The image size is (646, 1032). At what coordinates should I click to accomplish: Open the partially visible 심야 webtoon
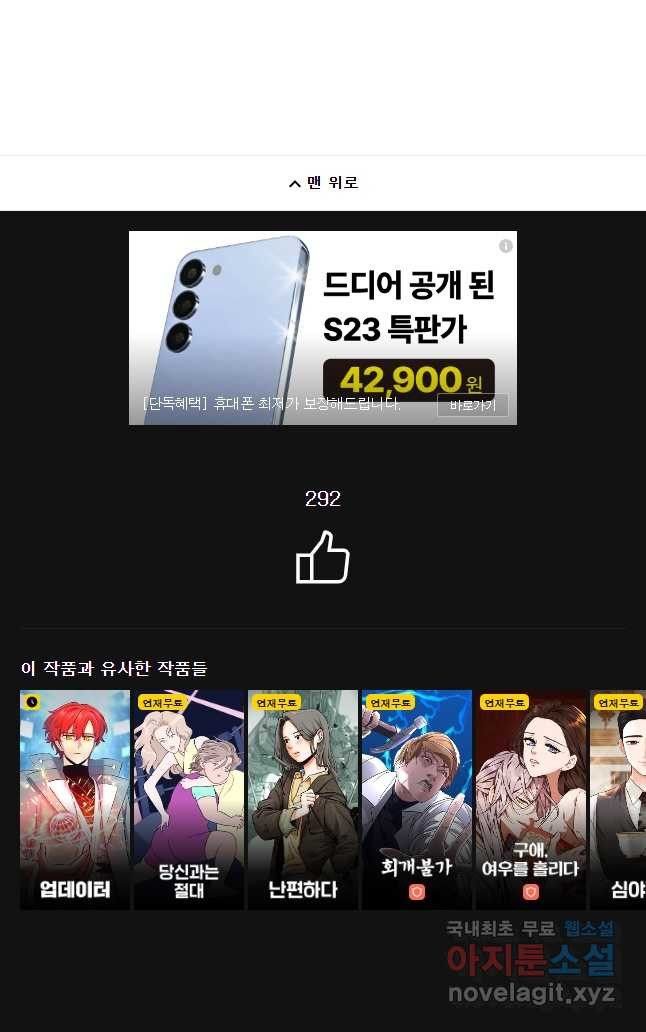pos(618,800)
